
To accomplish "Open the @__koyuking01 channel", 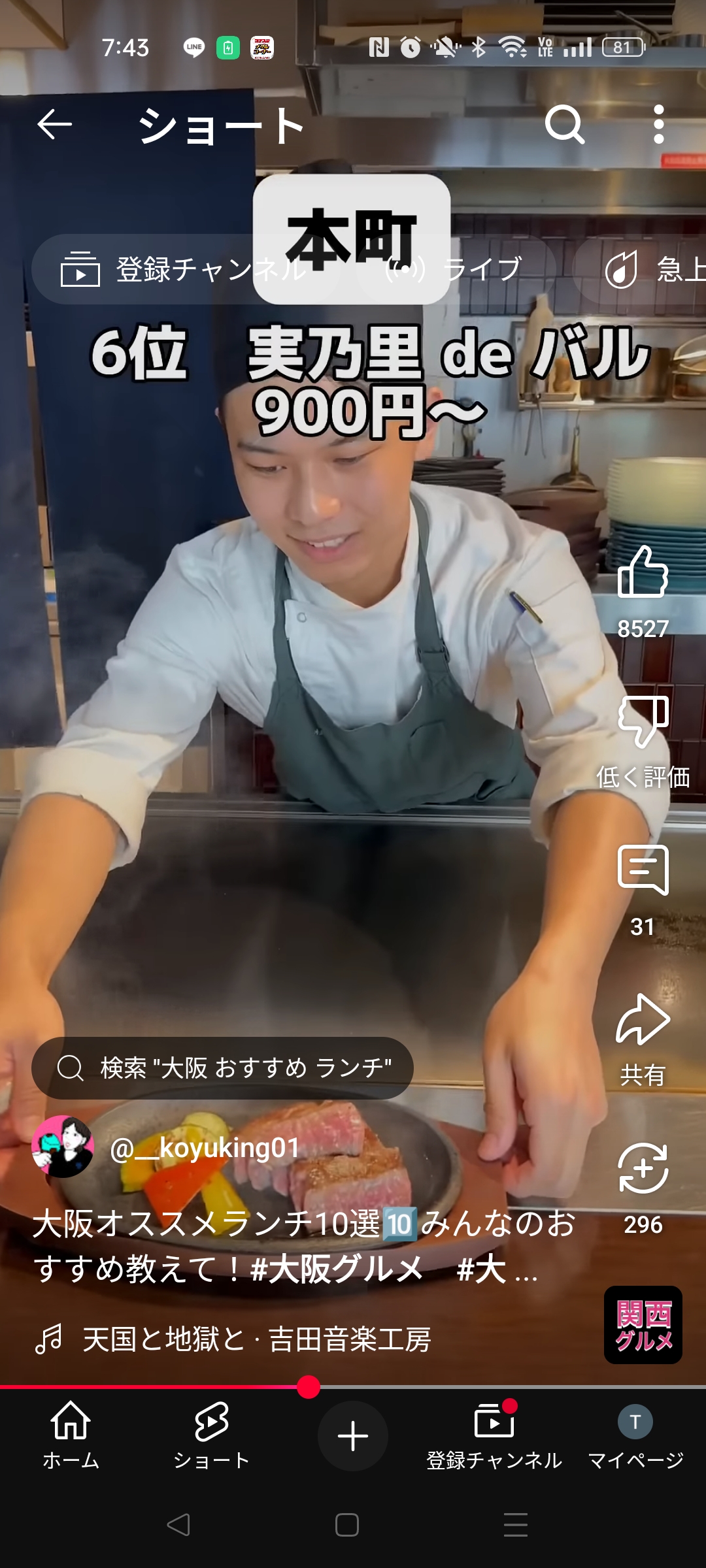I will point(204,1148).
